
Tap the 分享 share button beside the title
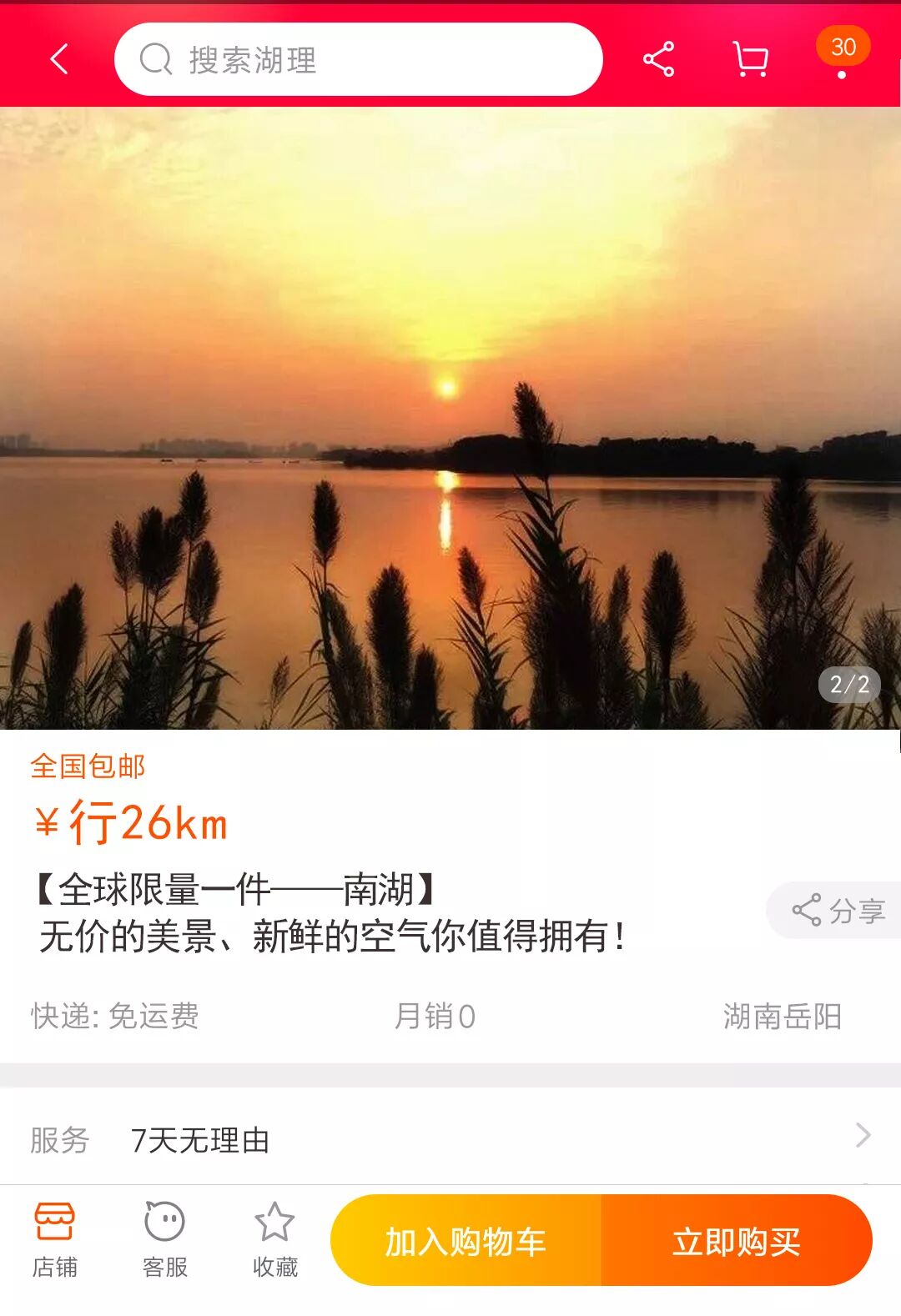click(838, 910)
